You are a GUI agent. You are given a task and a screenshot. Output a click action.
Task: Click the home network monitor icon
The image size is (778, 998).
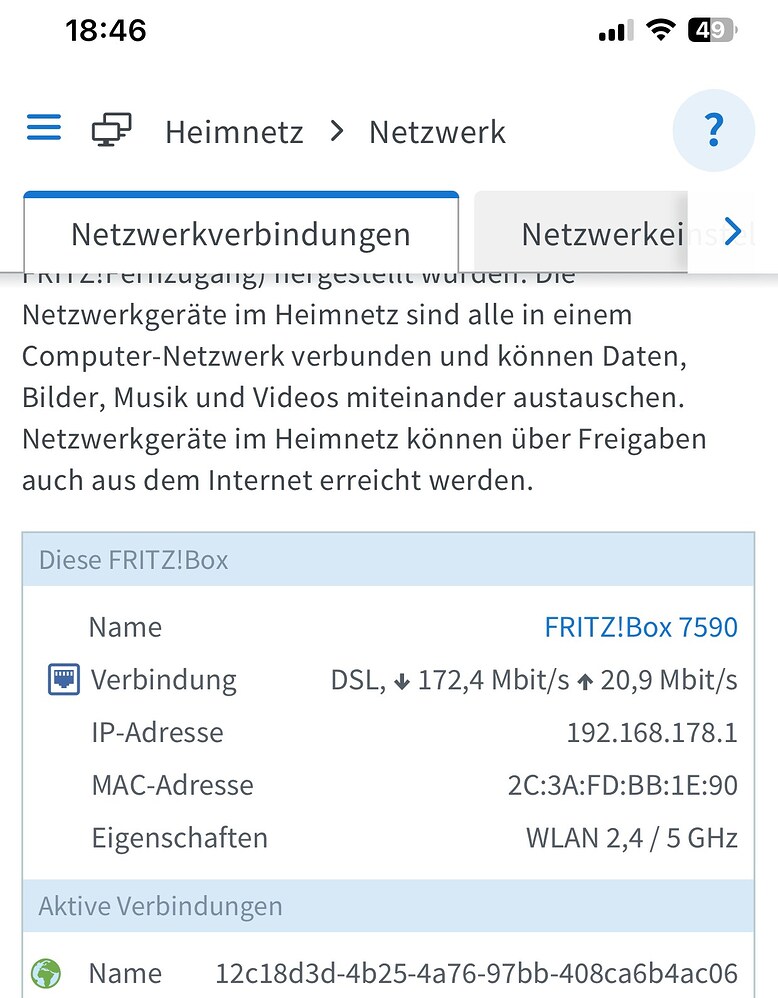pos(113,128)
